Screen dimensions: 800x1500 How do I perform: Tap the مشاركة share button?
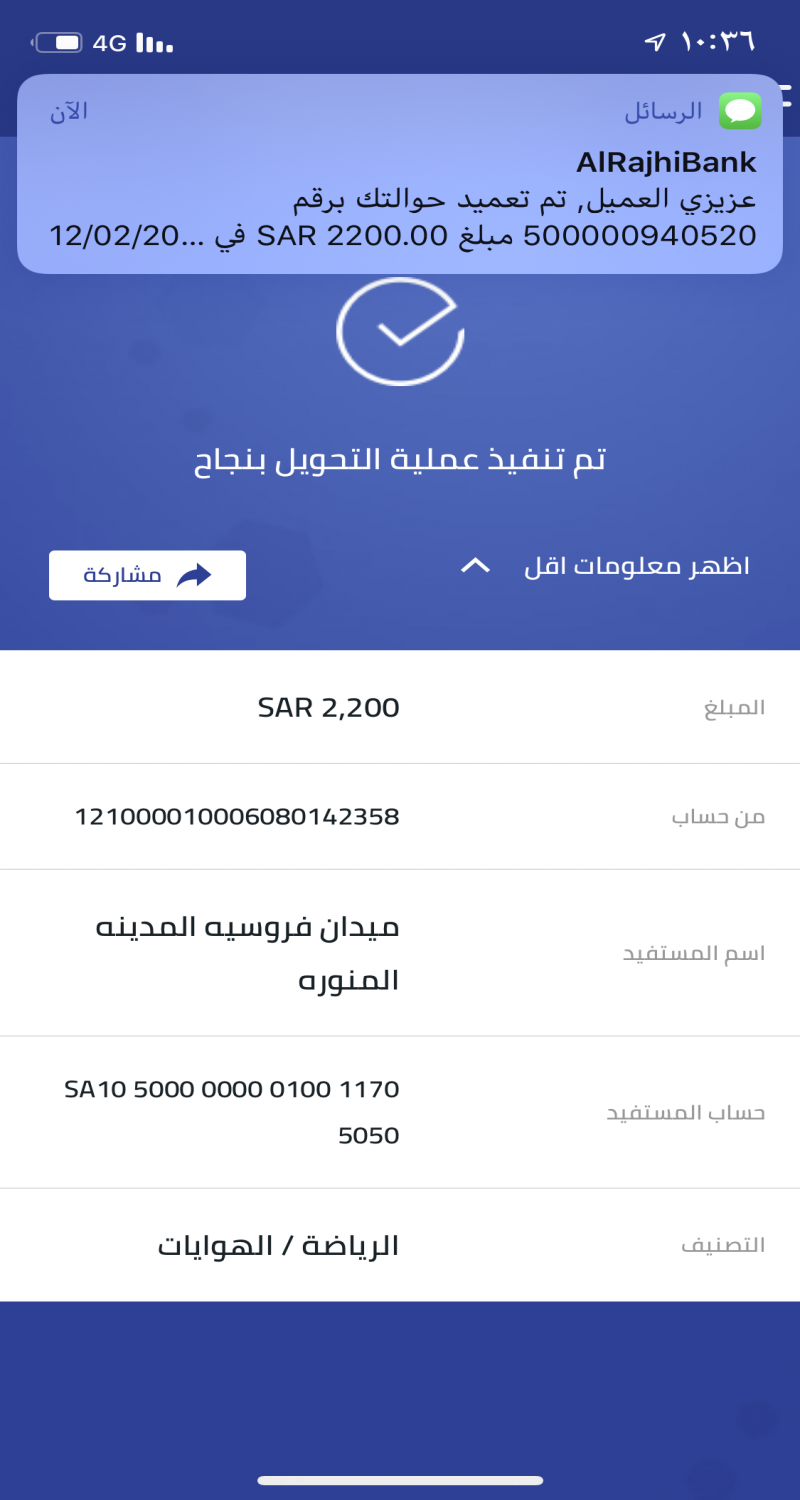[147, 575]
